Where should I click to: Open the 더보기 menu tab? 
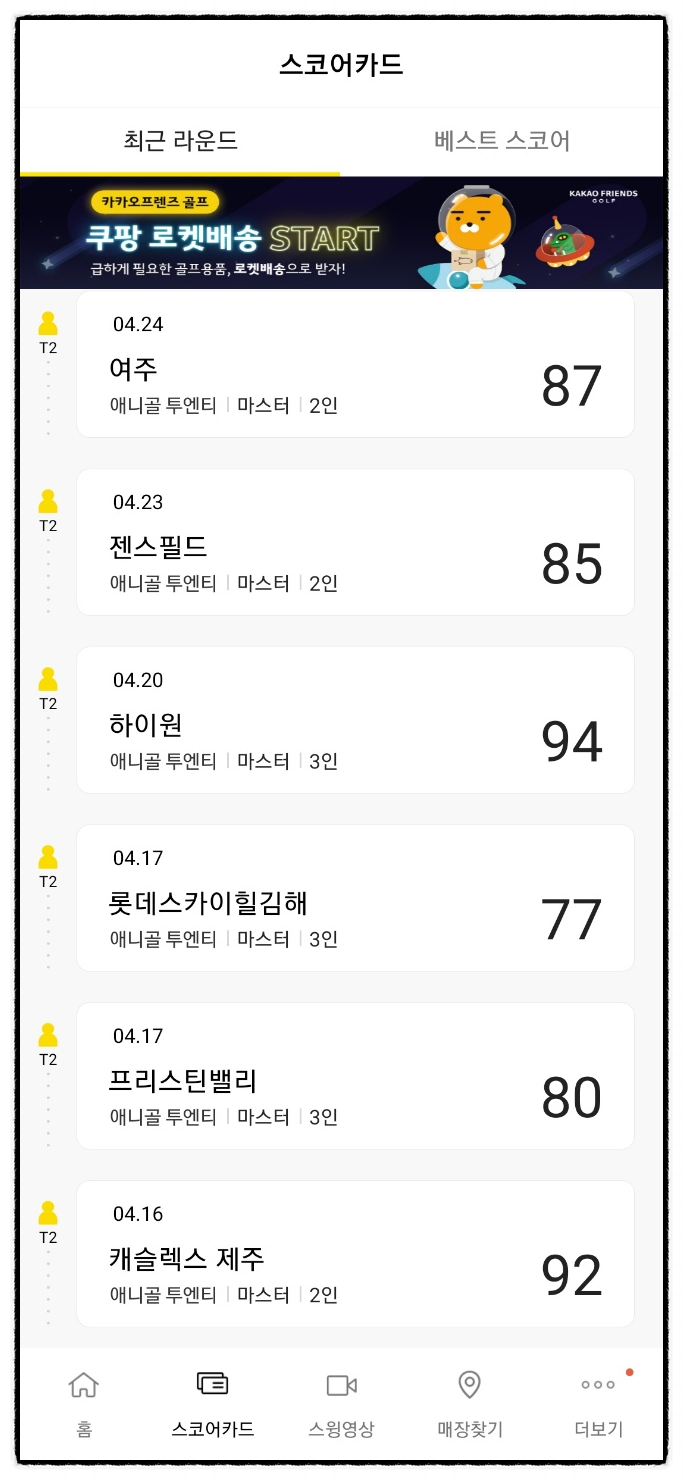point(598,1403)
